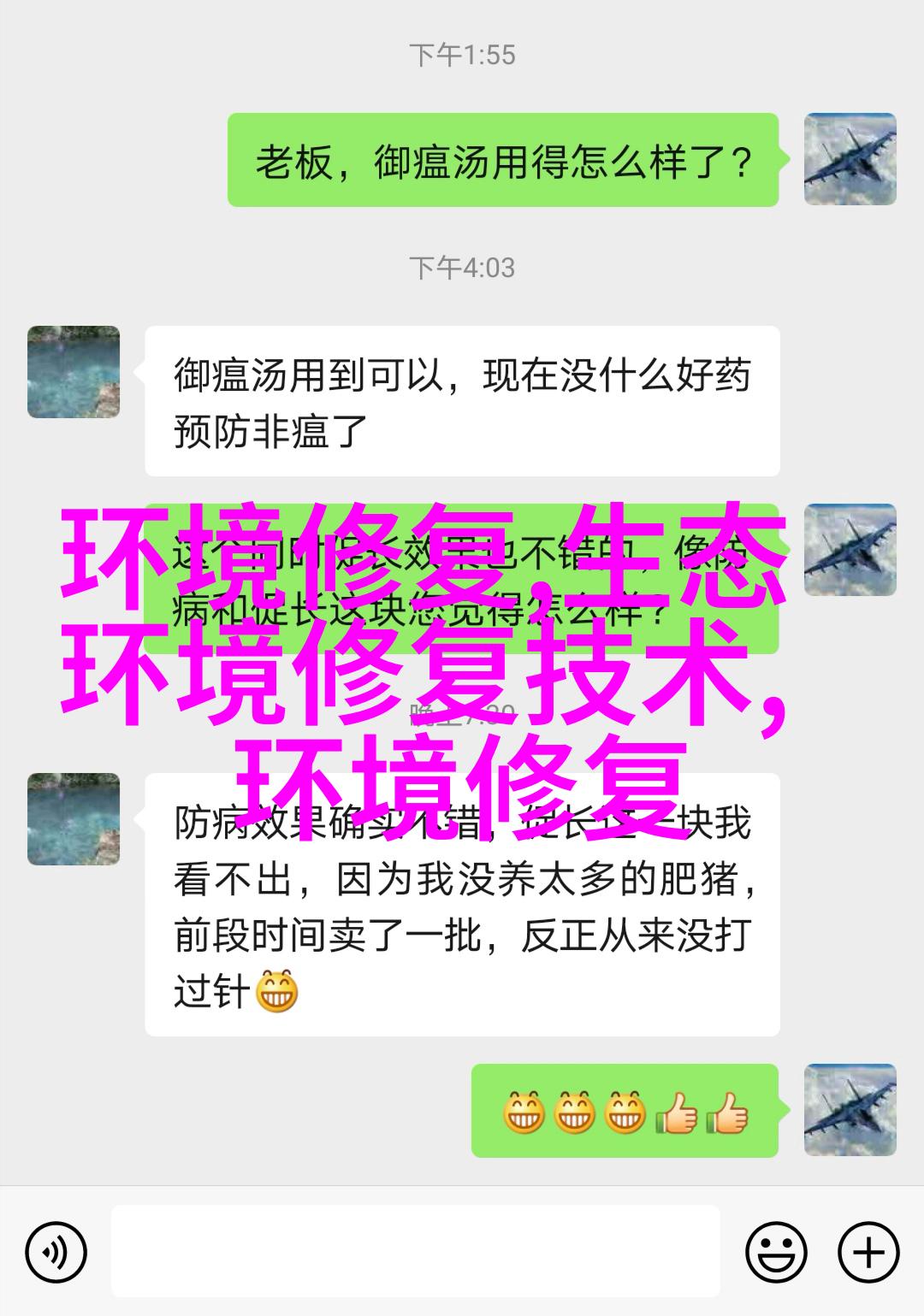The height and width of the screenshot is (1316, 924).
Task: Switch to voice message input
Action: (x=56, y=1254)
